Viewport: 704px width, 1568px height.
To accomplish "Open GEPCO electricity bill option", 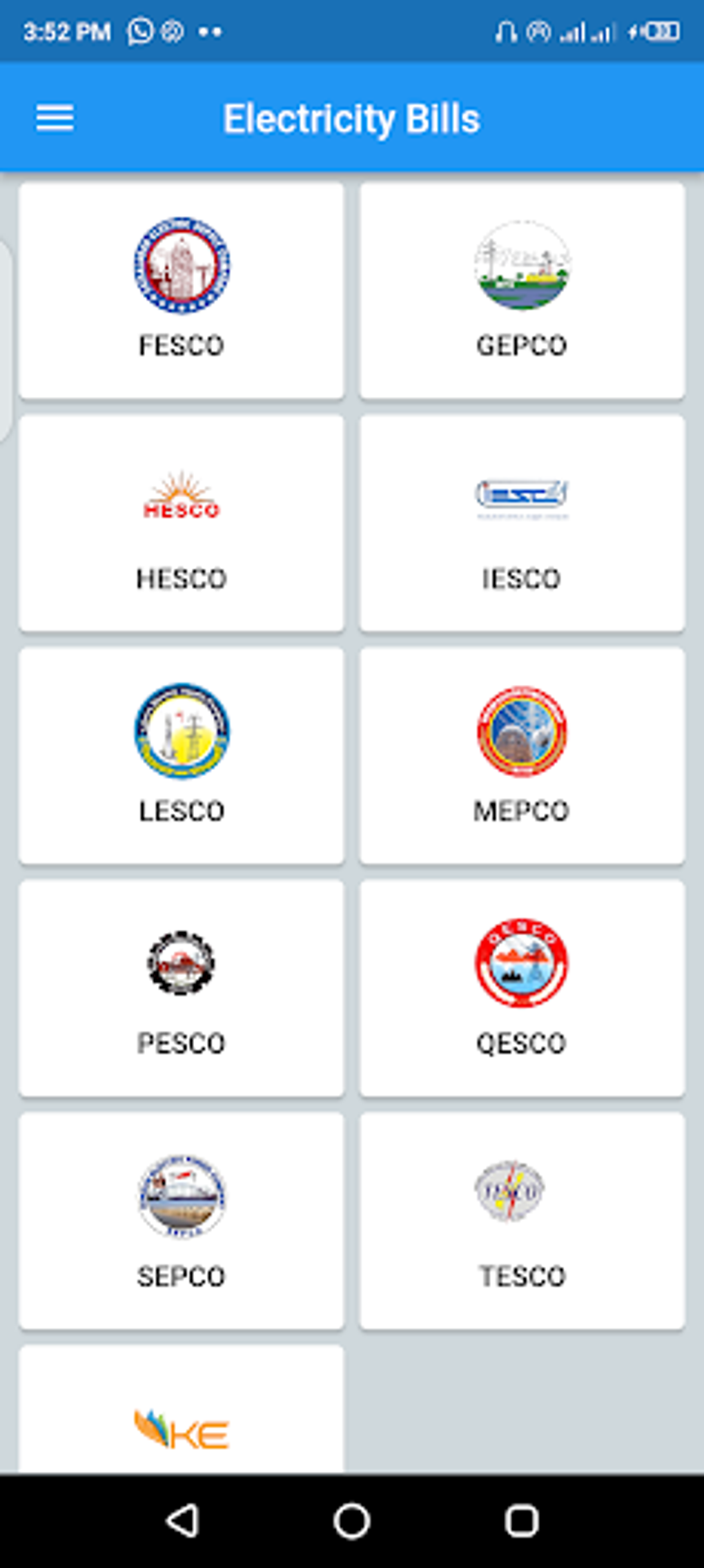I will [522, 291].
